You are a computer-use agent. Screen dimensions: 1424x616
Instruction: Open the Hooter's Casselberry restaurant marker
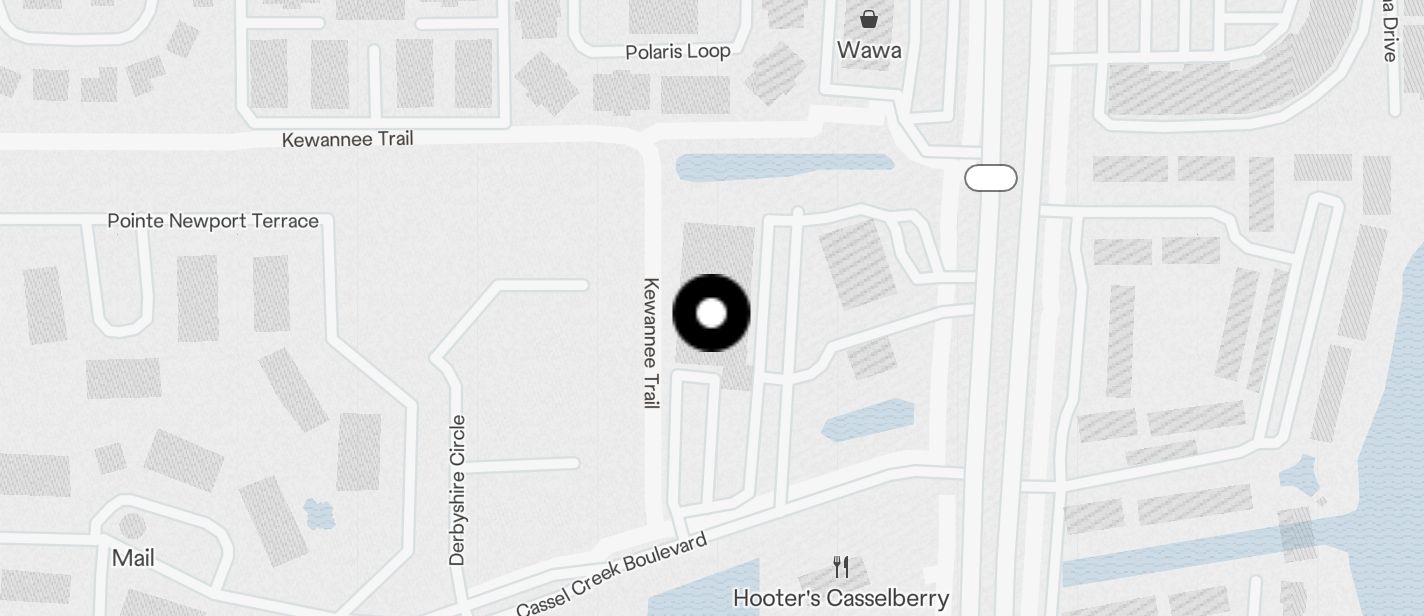pyautogui.click(x=841, y=568)
